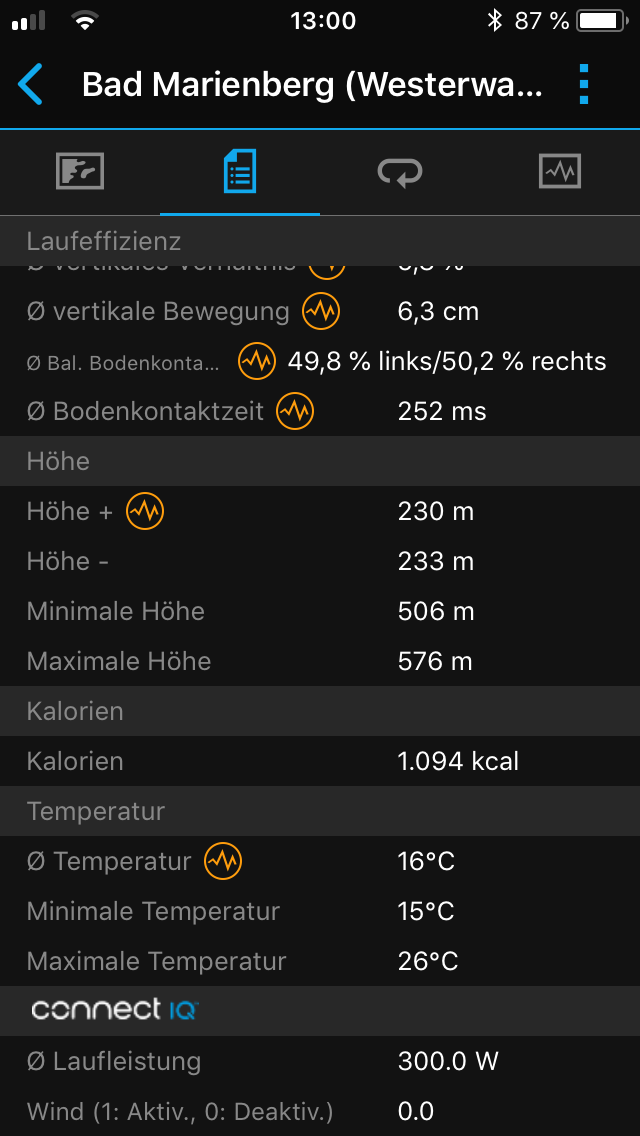Screen dimensions: 640x1136
Task: Tap chart icon beside Bal. Bodenkontaktzeit
Action: coord(257,361)
